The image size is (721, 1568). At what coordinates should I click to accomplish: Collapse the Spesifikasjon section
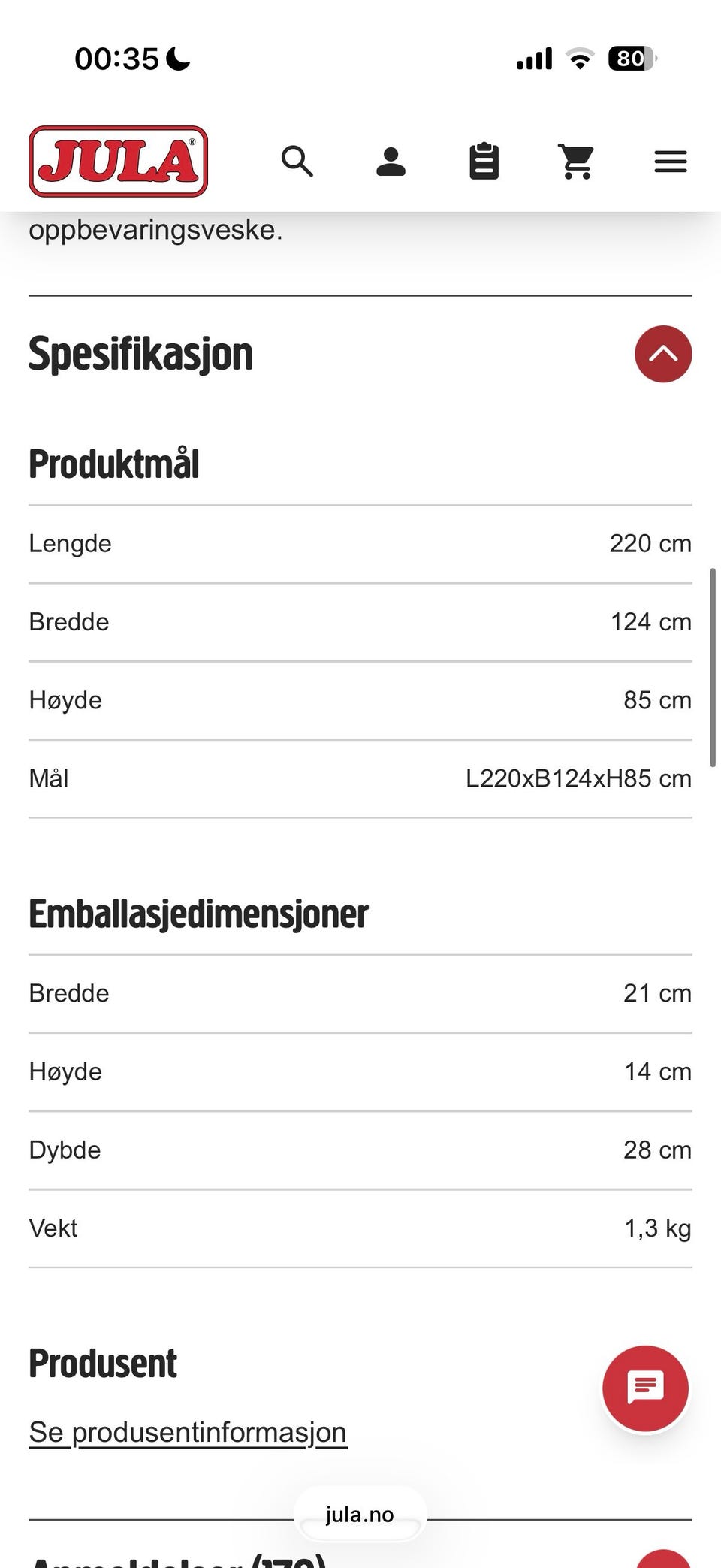coord(663,354)
